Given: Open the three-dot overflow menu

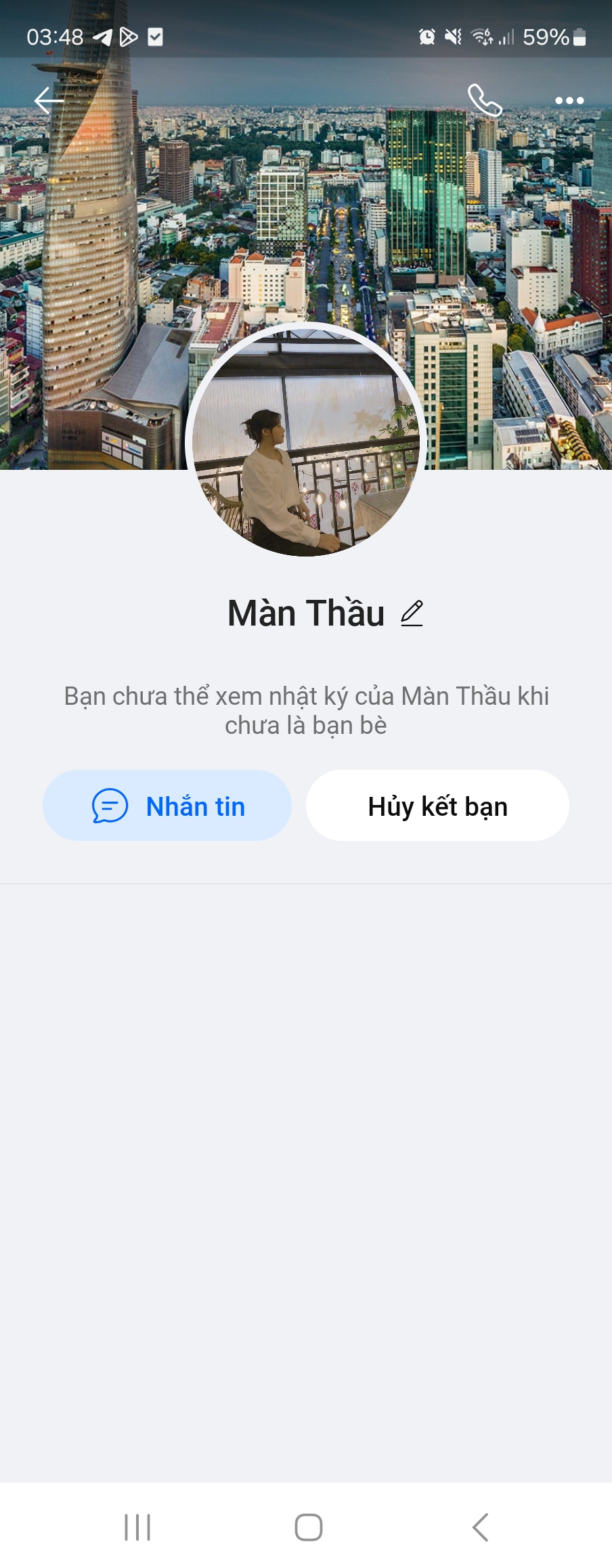Looking at the screenshot, I should (569, 100).
